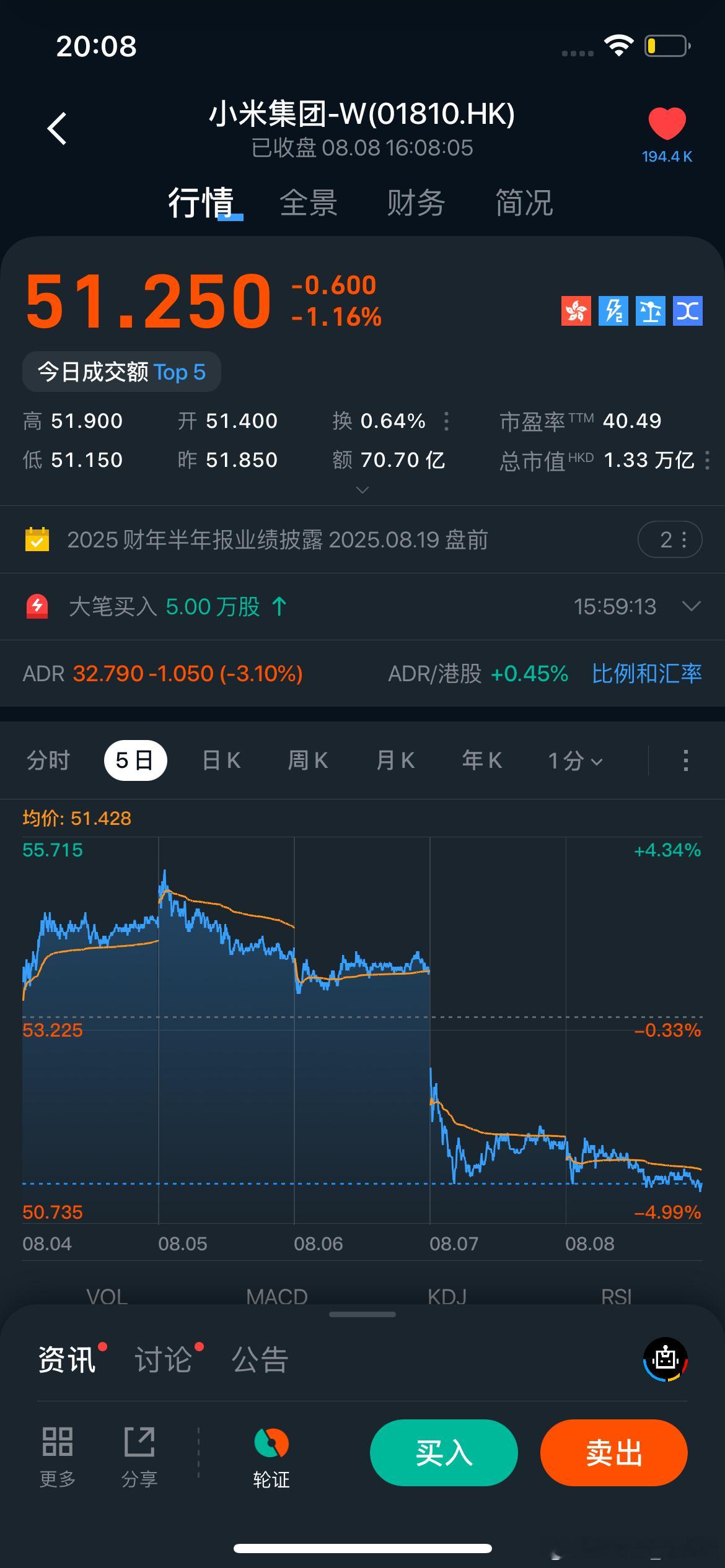Open the 2025财年半年报业绩披露 event row
This screenshot has height=1568, width=725.
(362, 539)
